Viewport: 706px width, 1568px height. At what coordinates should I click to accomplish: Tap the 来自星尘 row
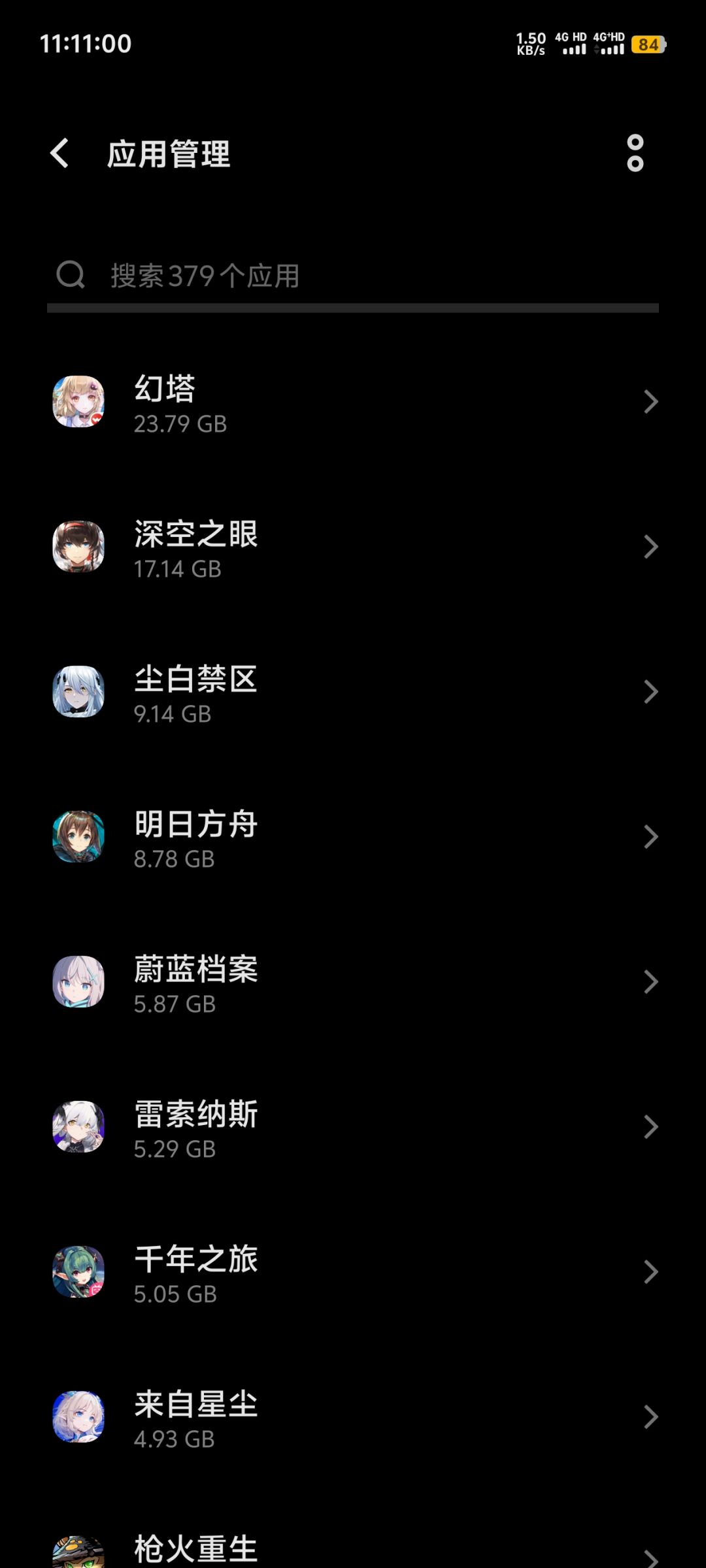click(353, 1417)
